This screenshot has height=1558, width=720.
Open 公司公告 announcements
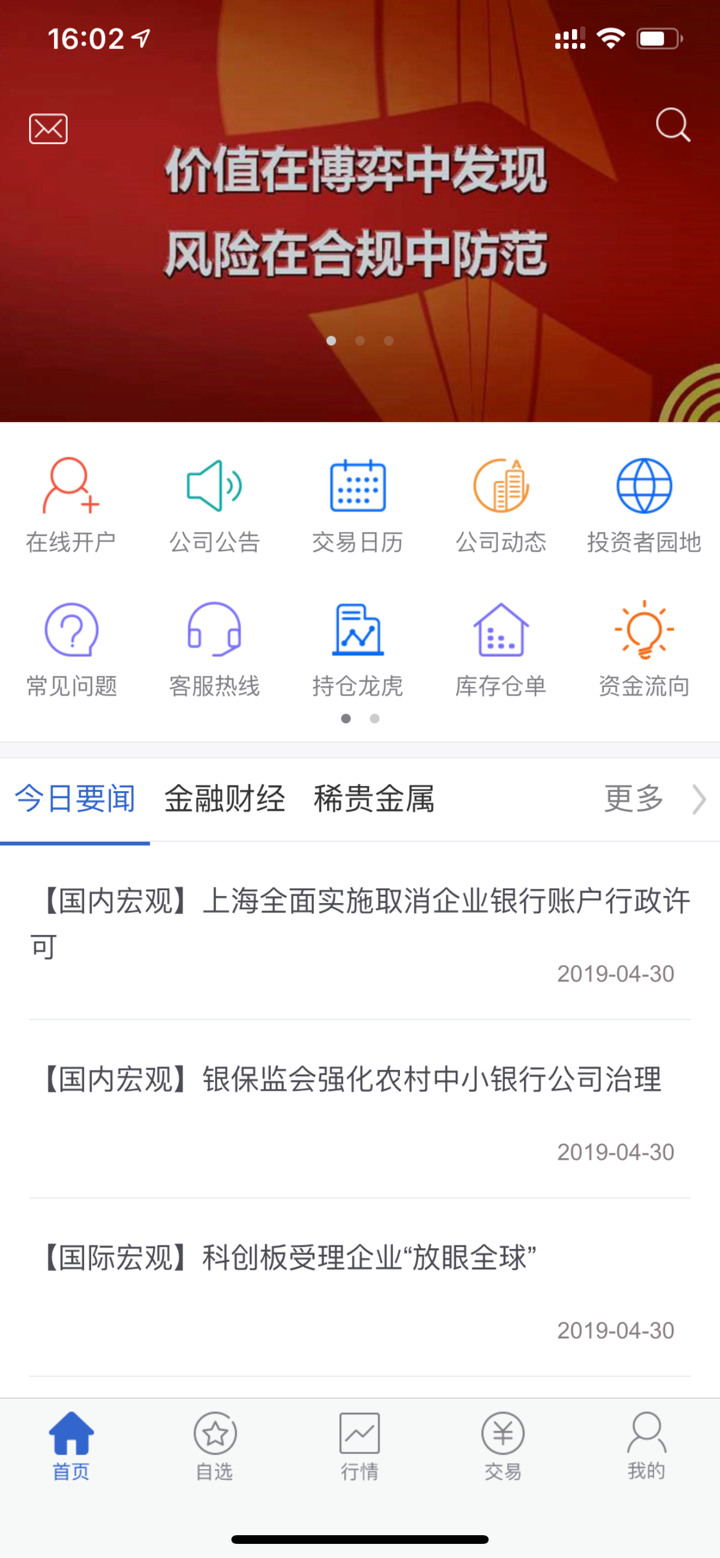point(214,506)
